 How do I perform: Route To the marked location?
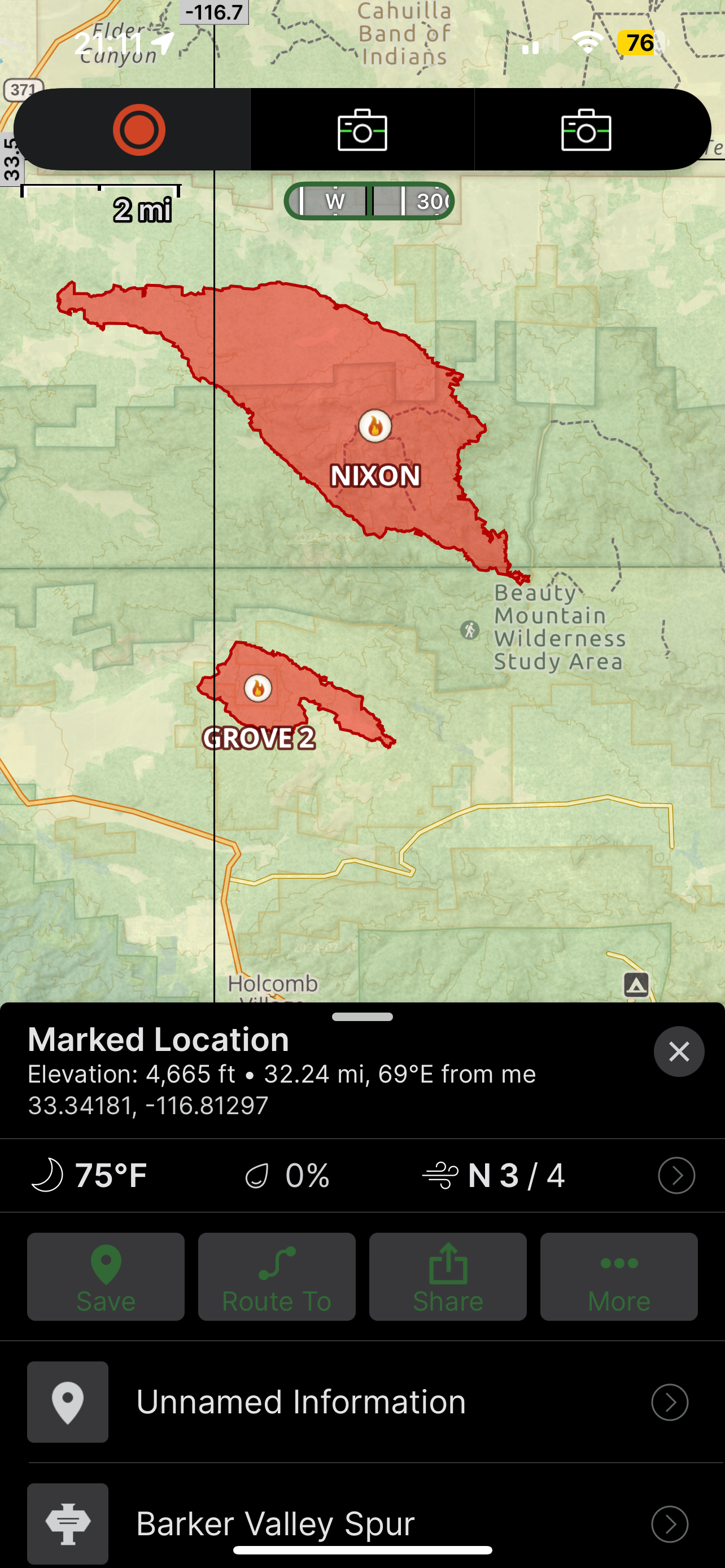tap(277, 1276)
